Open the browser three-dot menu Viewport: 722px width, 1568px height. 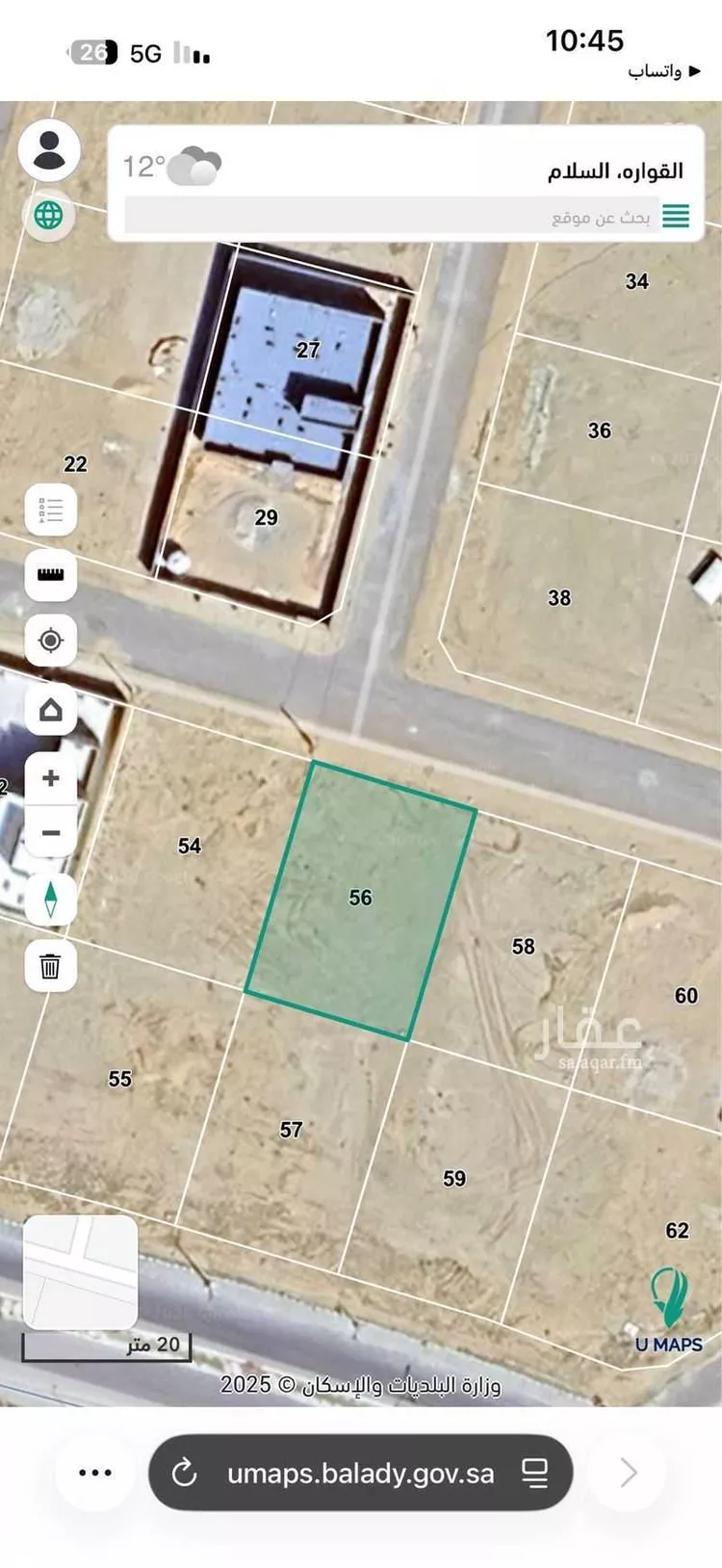click(95, 1472)
